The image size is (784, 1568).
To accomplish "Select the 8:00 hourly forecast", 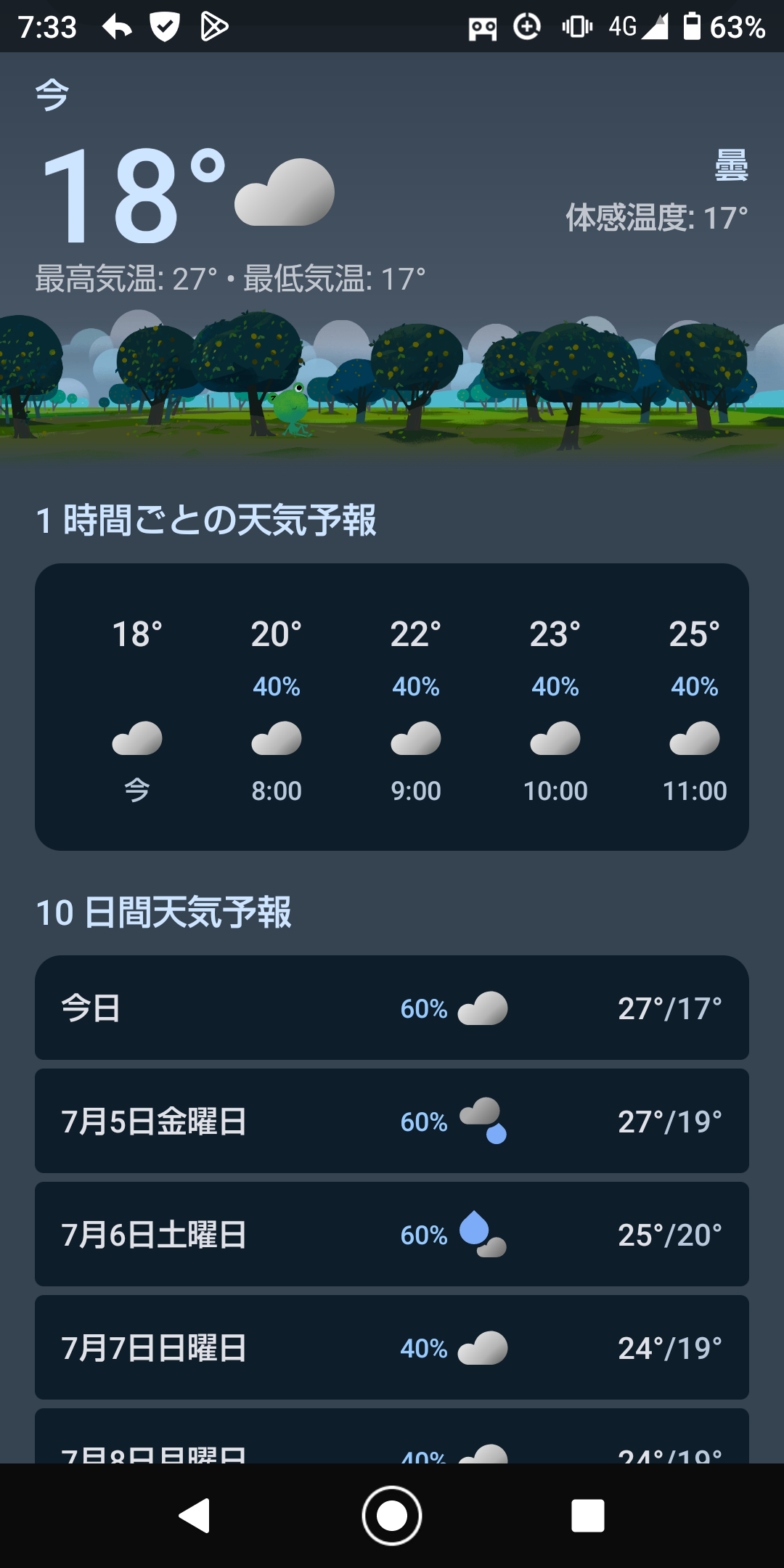I will [277, 708].
